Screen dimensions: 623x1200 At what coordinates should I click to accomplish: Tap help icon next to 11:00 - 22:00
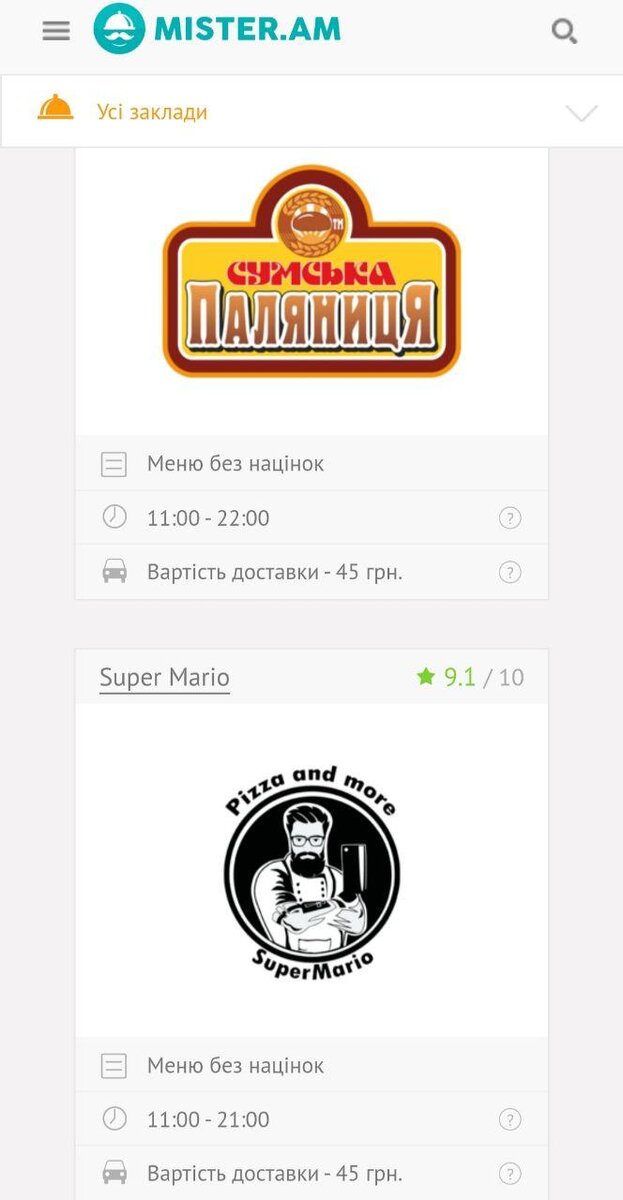coord(510,518)
